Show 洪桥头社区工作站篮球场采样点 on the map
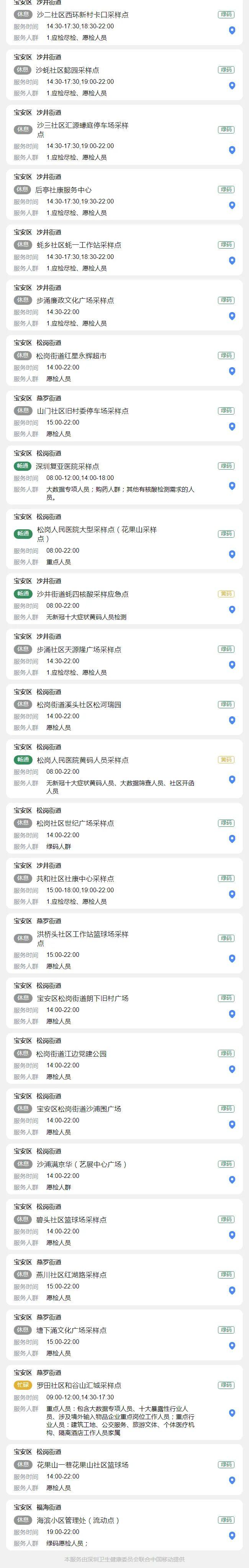Viewport: 249px width, 1568px height. click(232, 959)
